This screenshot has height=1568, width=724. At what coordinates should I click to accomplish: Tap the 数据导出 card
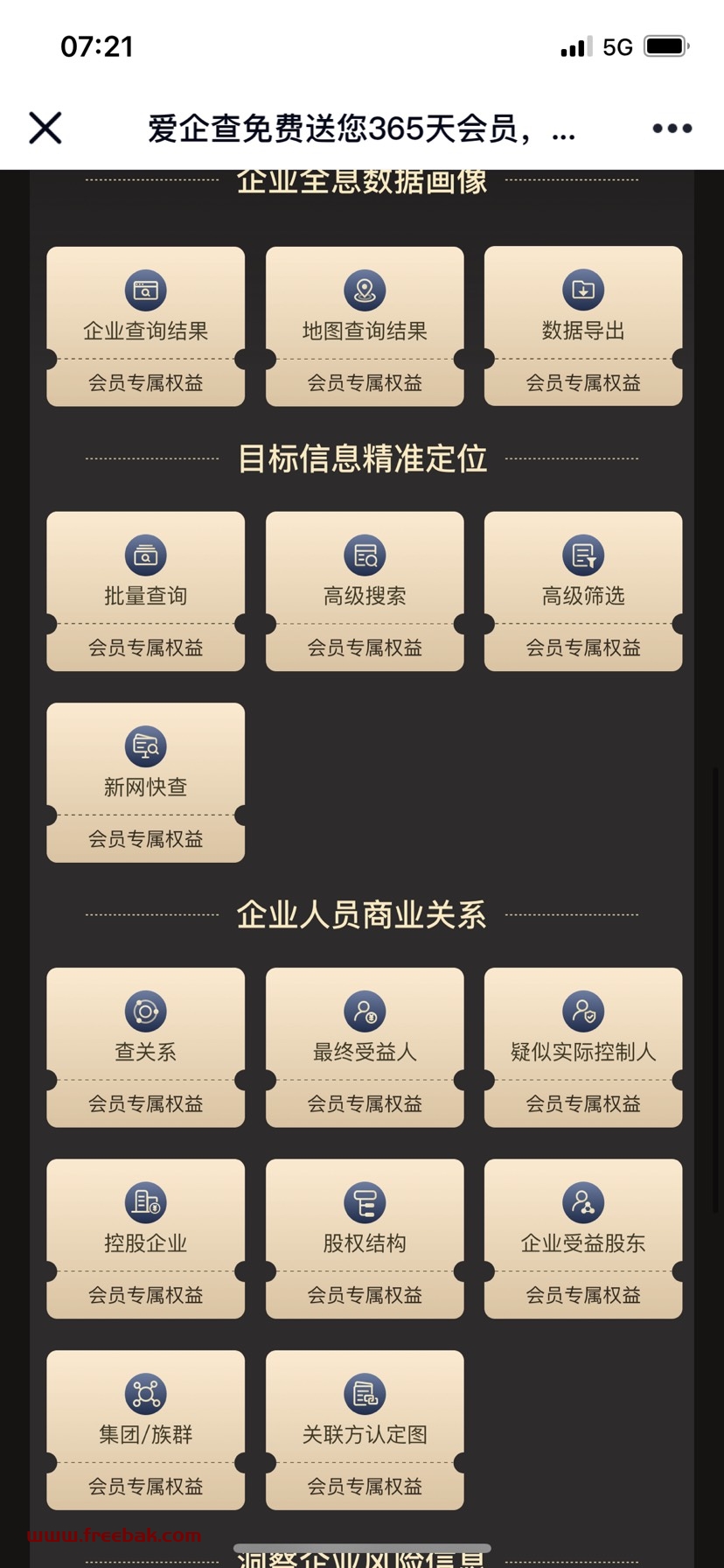583,326
